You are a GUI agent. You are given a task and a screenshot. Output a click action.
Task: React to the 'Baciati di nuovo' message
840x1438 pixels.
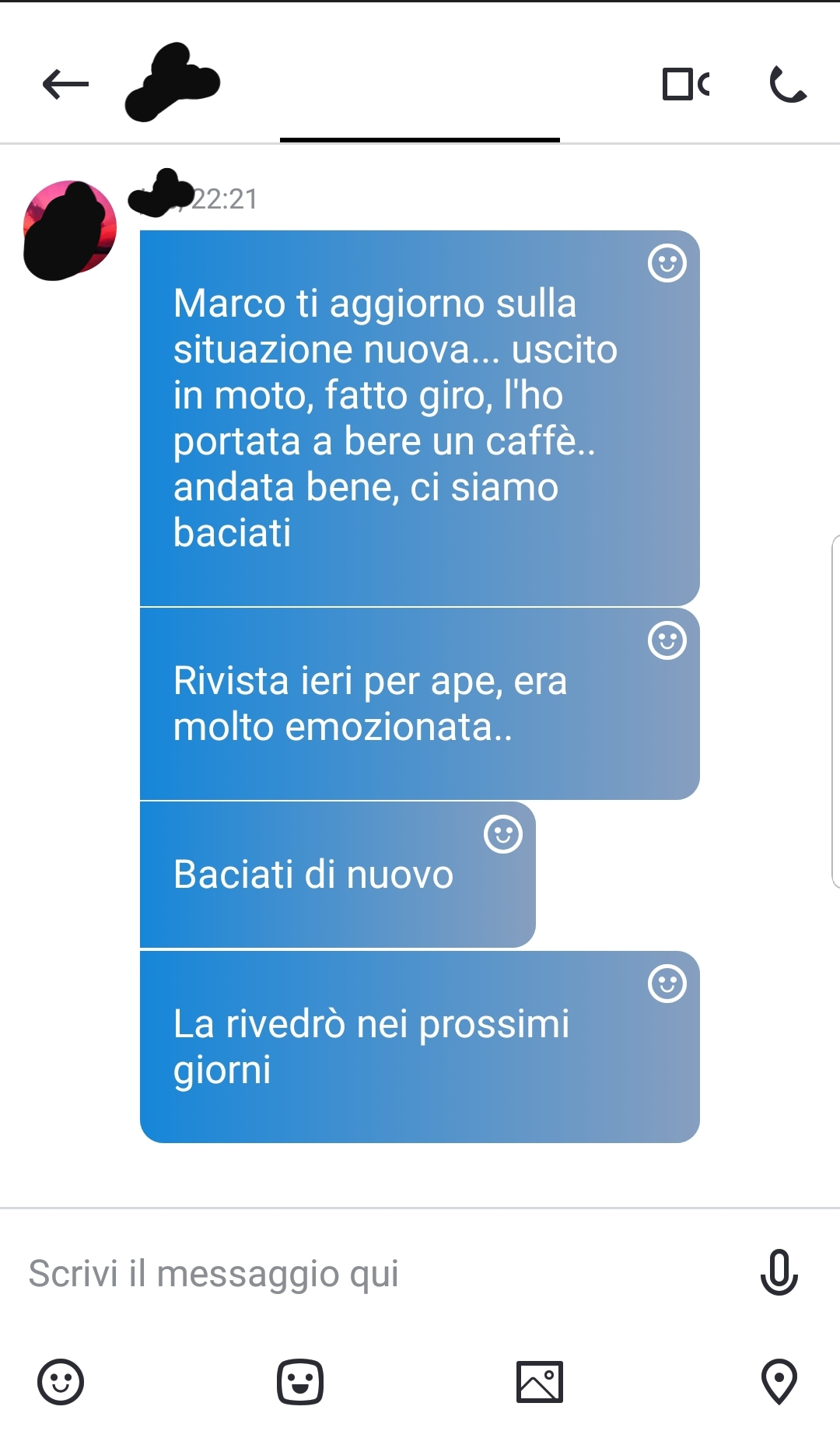502,835
